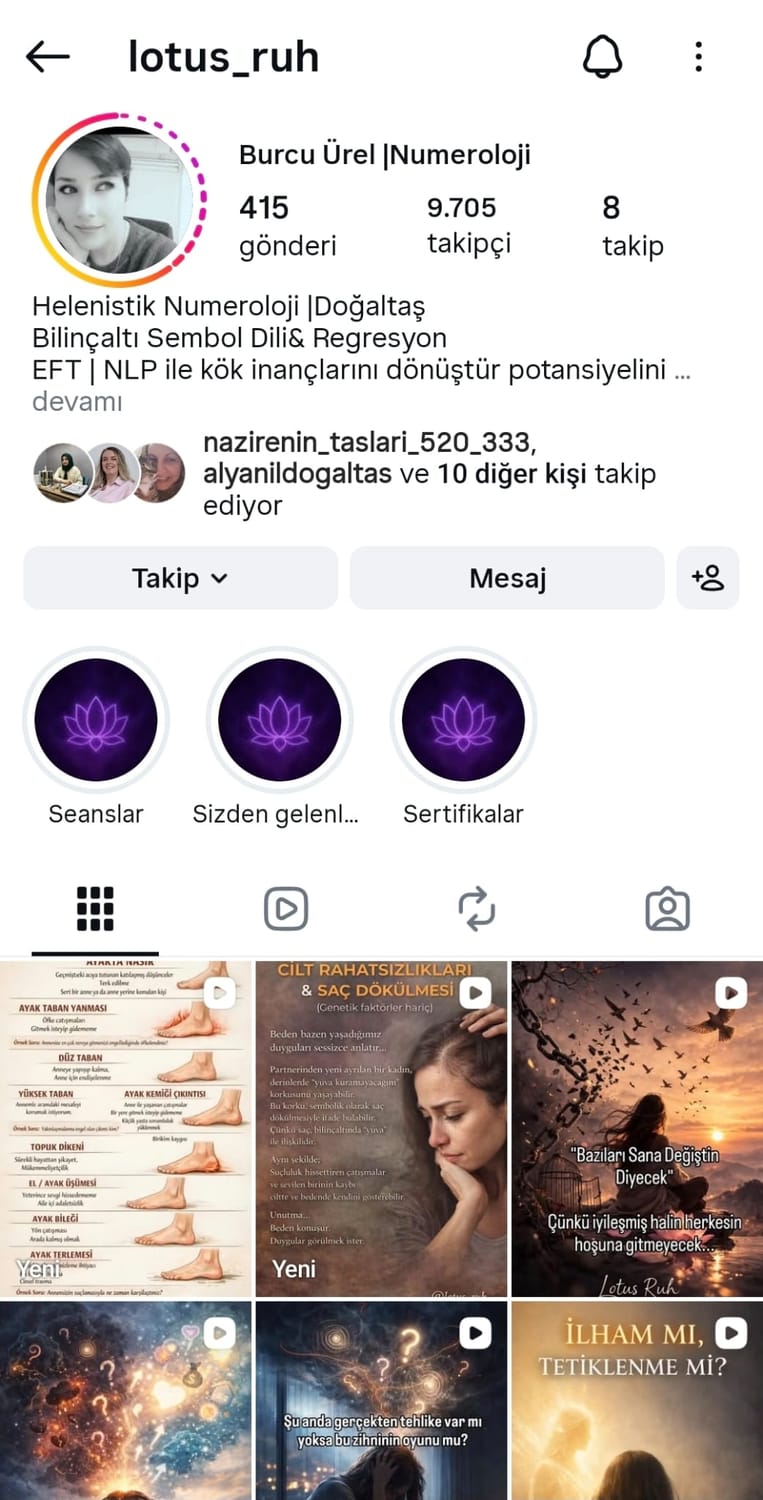The image size is (763, 1500).
Task: Send a message with Mesaj button
Action: pyautogui.click(x=507, y=578)
